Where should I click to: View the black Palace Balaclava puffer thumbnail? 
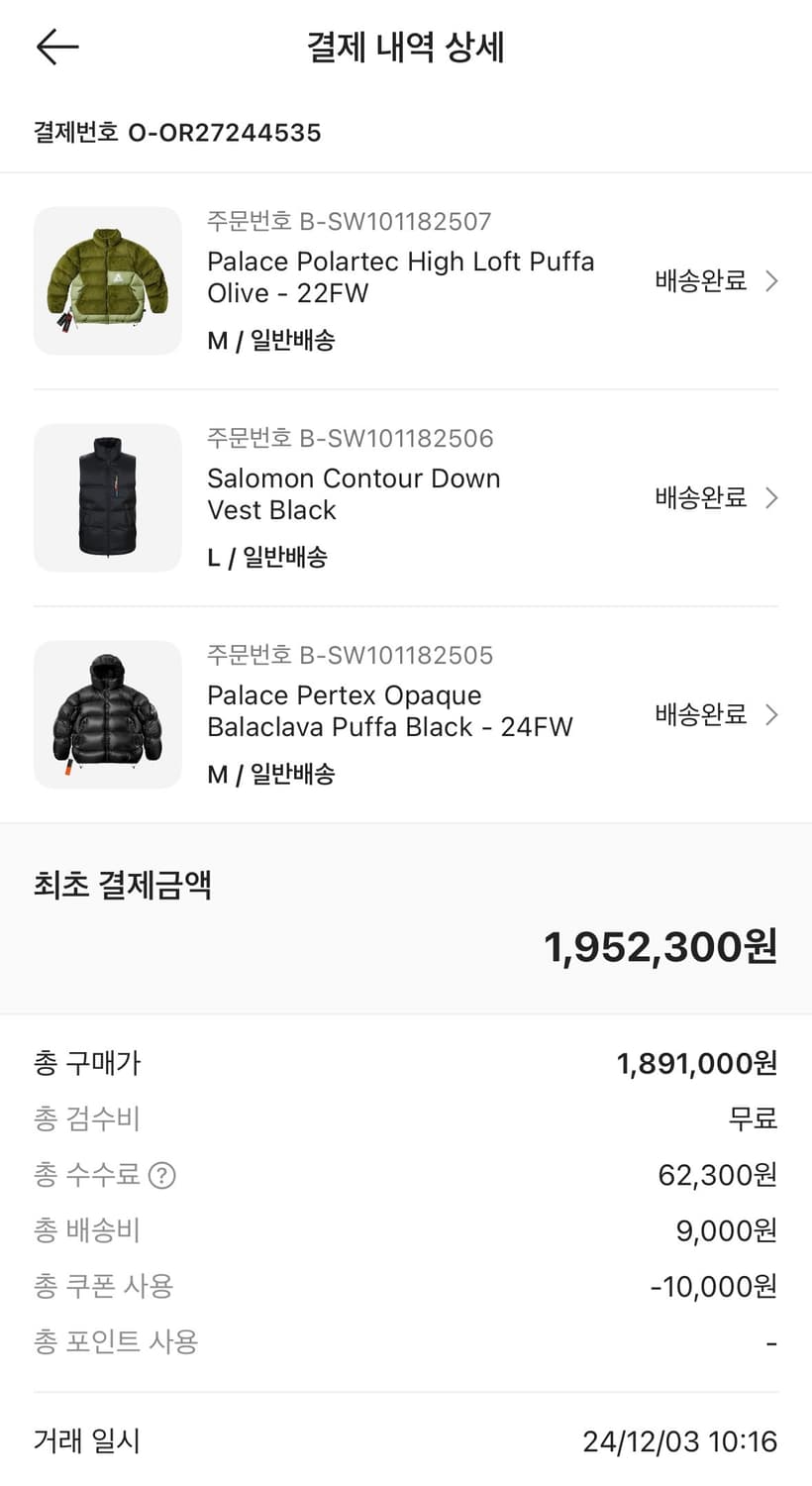tap(107, 714)
